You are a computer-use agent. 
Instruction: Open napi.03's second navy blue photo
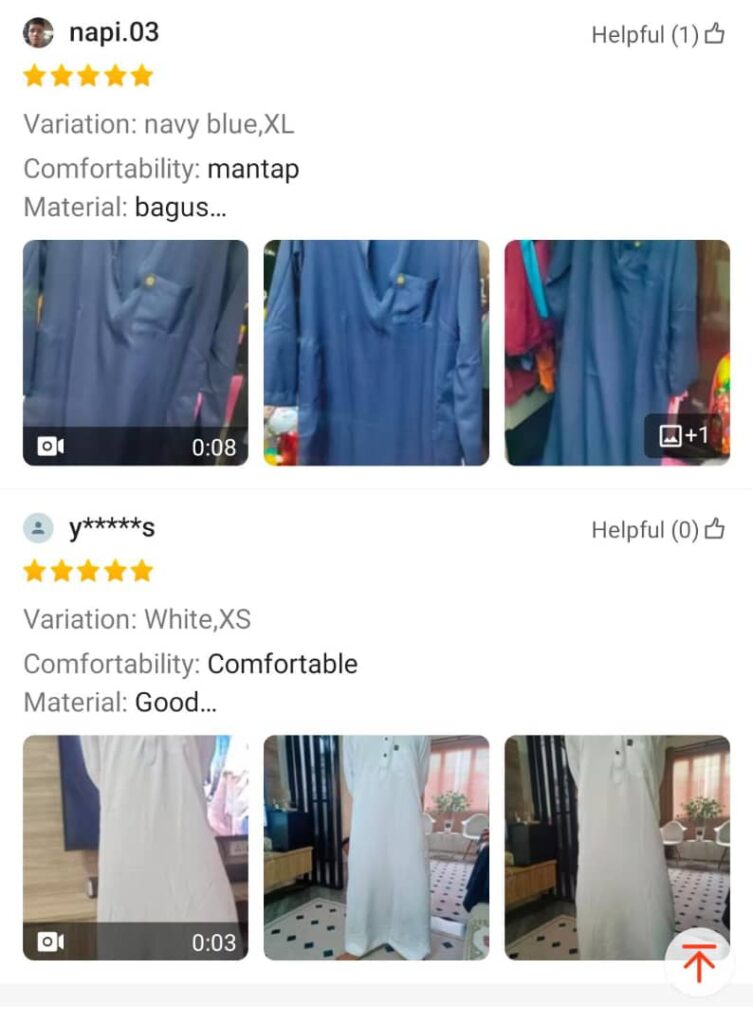tap(376, 353)
